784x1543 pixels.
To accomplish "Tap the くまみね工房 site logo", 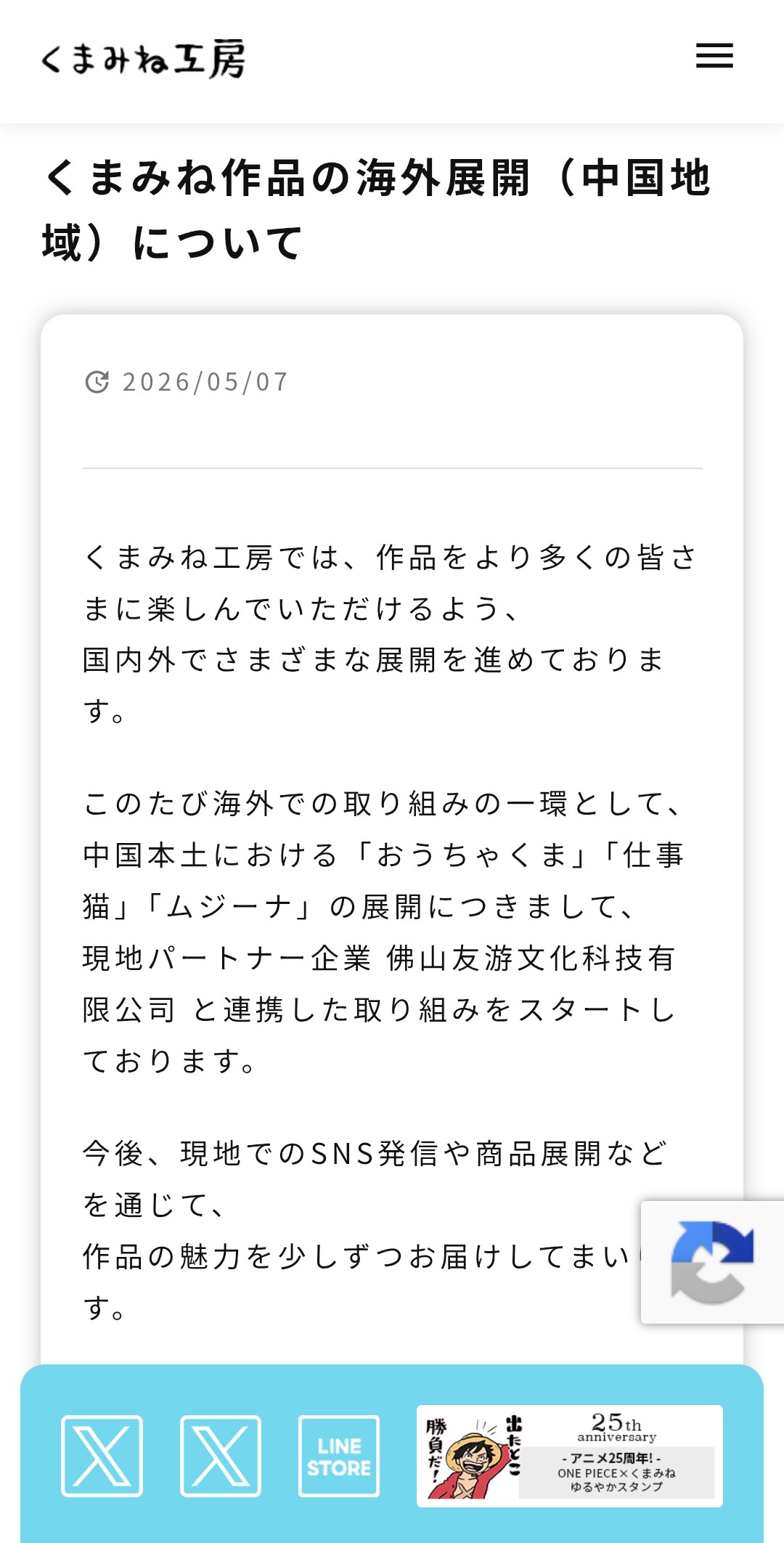I will pos(143,59).
